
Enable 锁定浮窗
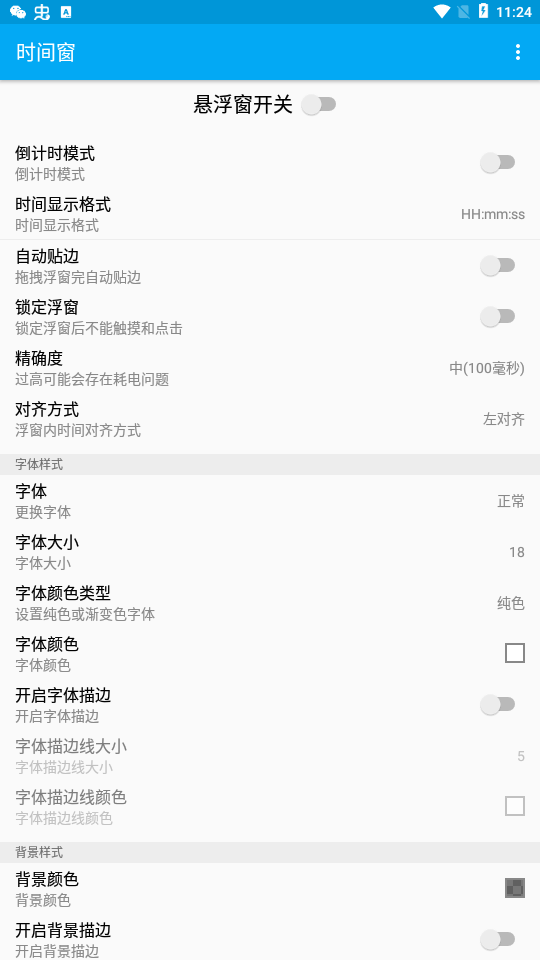tap(498, 317)
